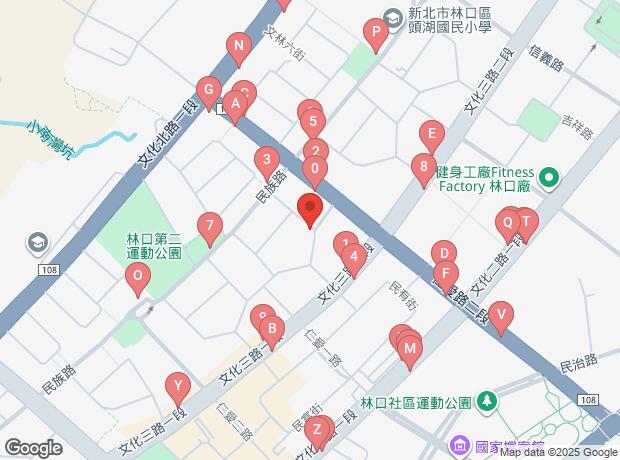620x460 pixels.
Task: Open marker labeled 7
Action: (208, 227)
